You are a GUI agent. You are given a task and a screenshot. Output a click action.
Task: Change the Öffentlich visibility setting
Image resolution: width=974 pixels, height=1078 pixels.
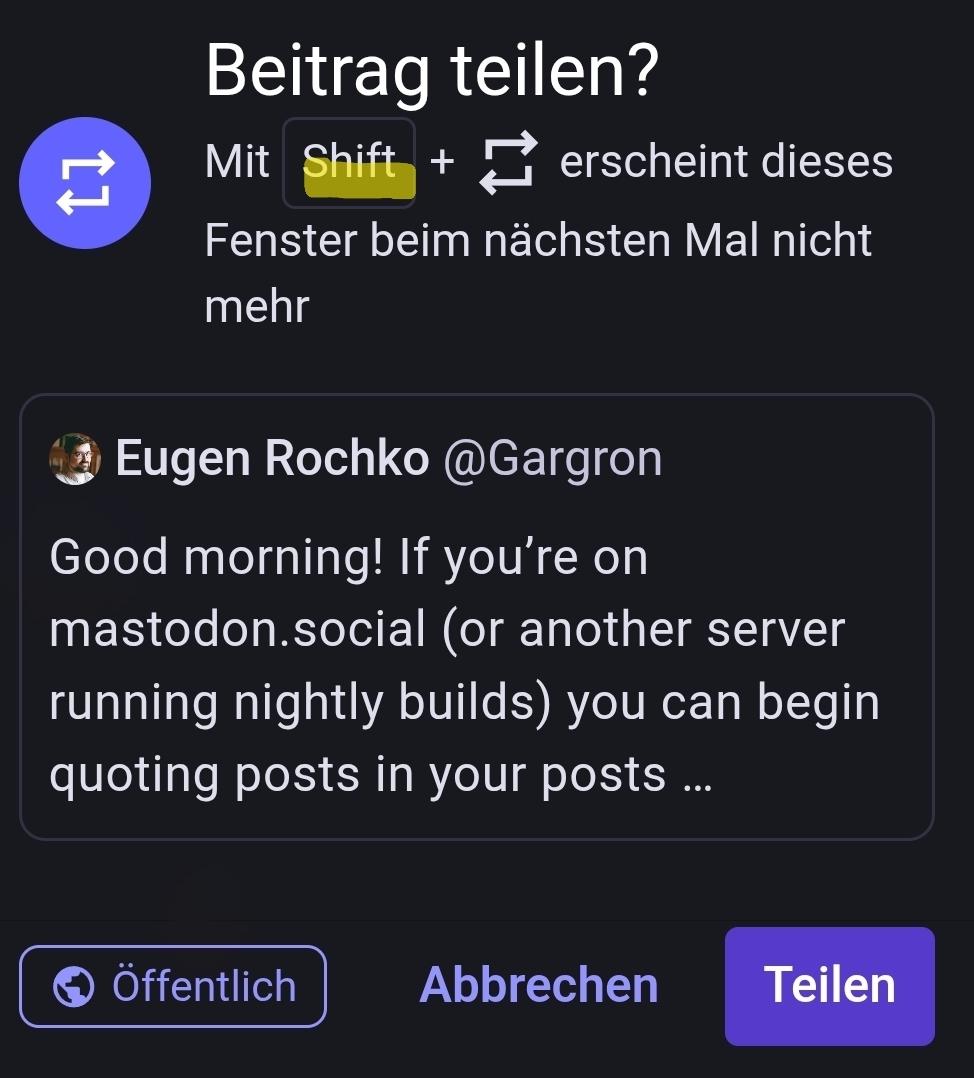click(173, 986)
